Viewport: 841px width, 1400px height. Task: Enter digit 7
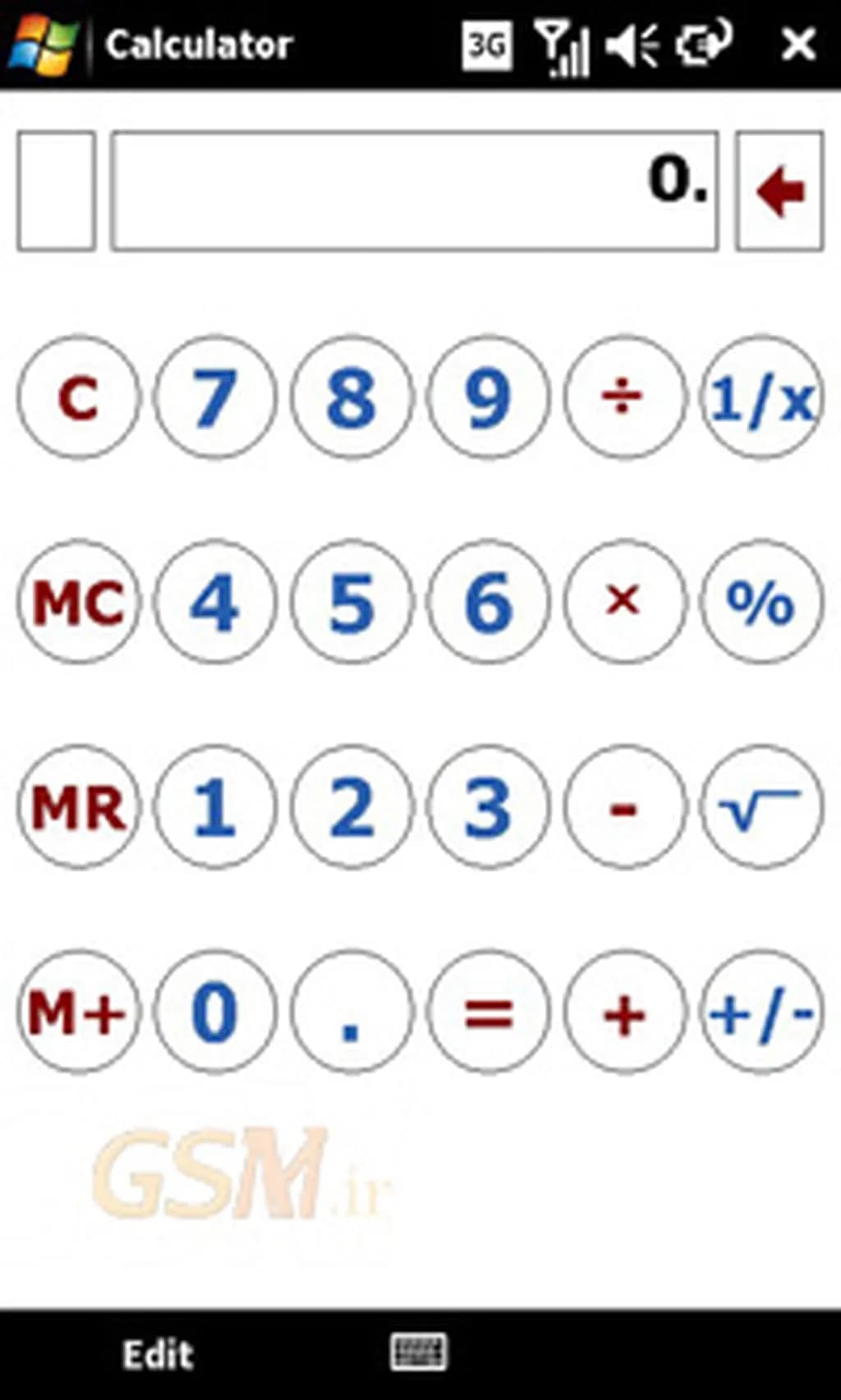tap(215, 397)
